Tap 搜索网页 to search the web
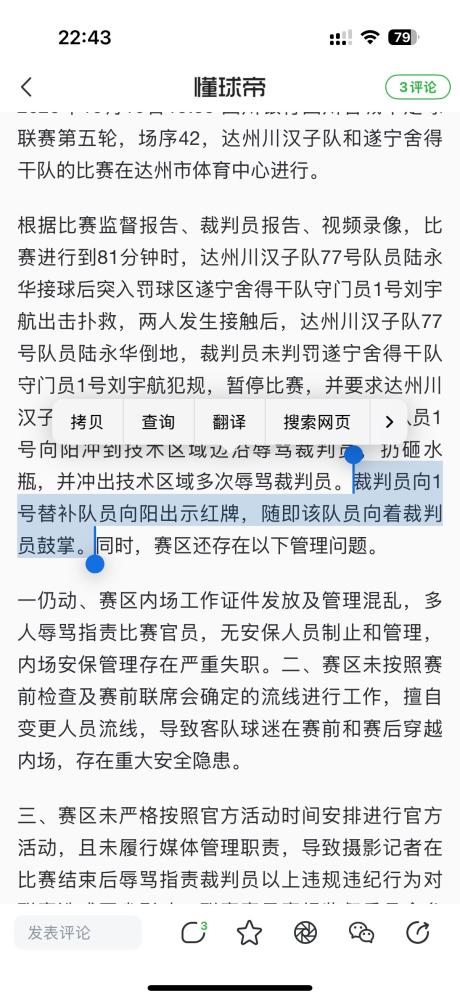Viewport: 460px width, 1000px height. point(317,422)
